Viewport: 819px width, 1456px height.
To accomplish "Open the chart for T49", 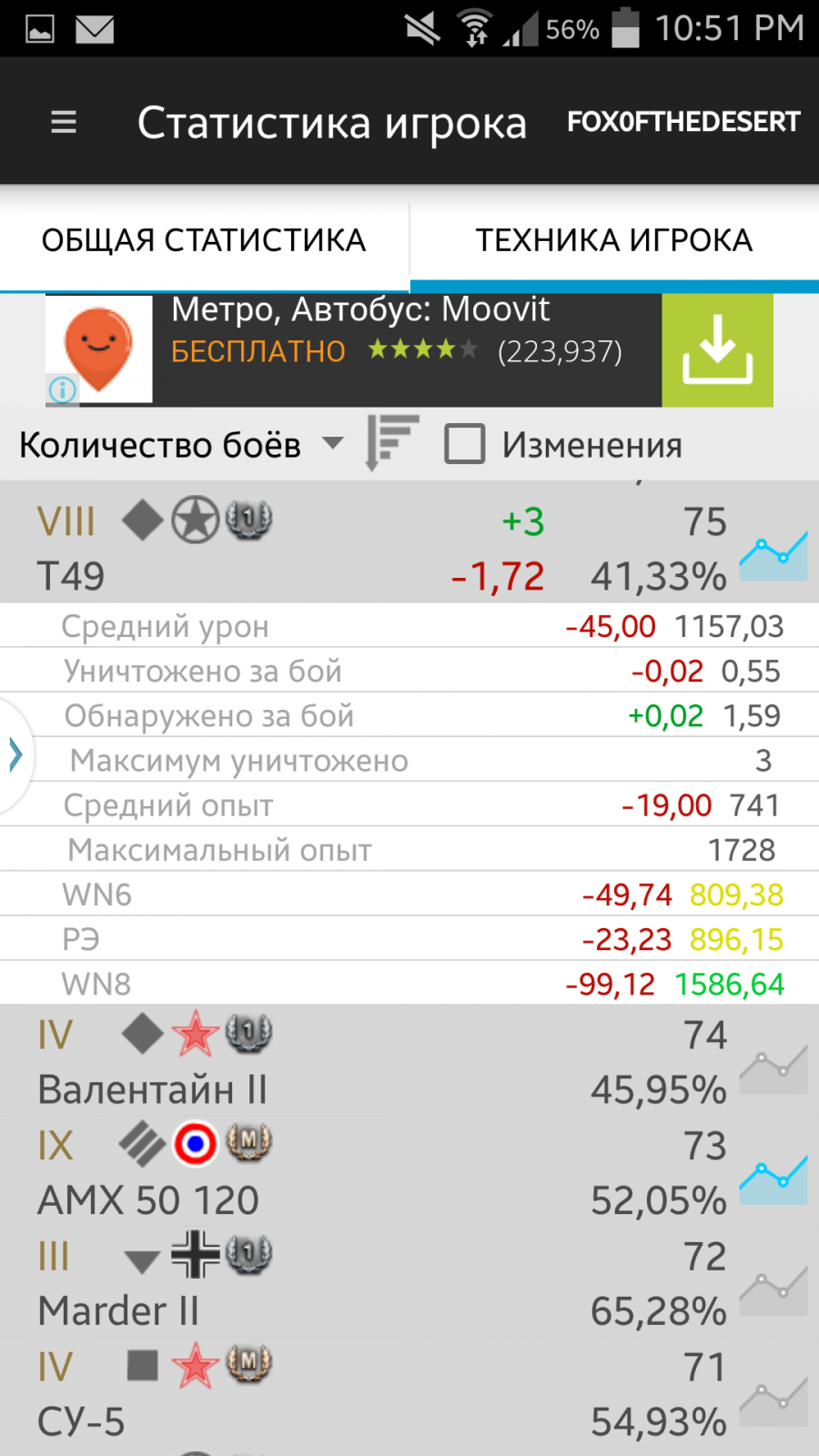I will [773, 553].
